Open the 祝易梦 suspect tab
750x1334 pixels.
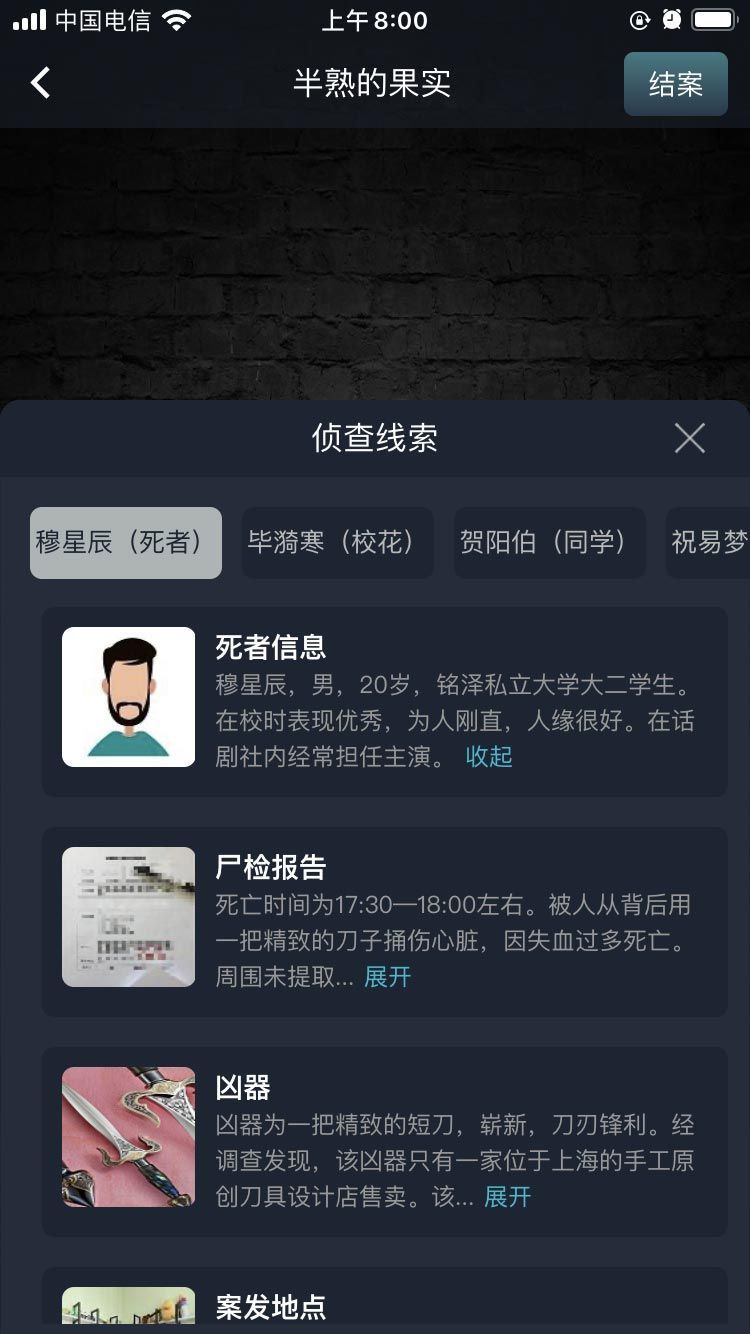click(712, 542)
